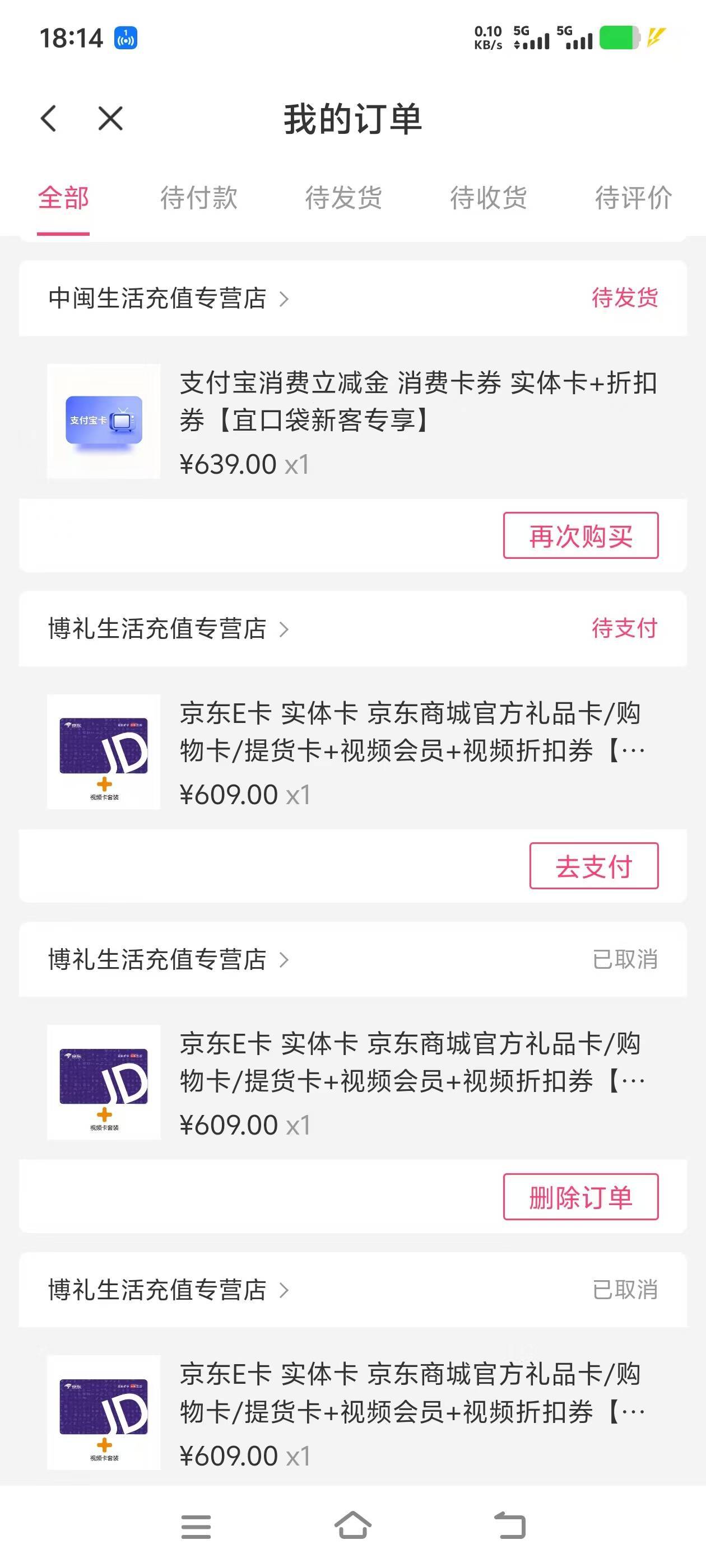Tap 再次购买 for the ¥639.00 order
706x1568 pixels.
point(580,536)
